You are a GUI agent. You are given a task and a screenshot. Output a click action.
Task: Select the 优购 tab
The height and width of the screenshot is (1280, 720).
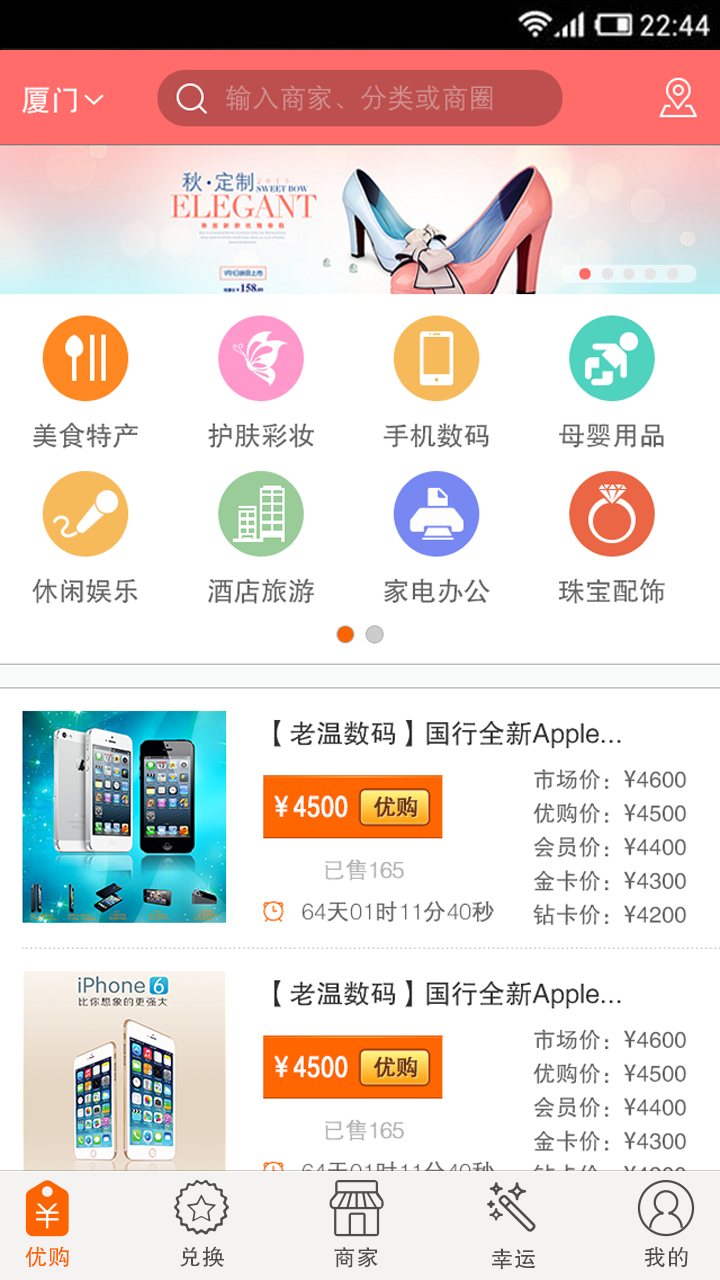point(47,1226)
